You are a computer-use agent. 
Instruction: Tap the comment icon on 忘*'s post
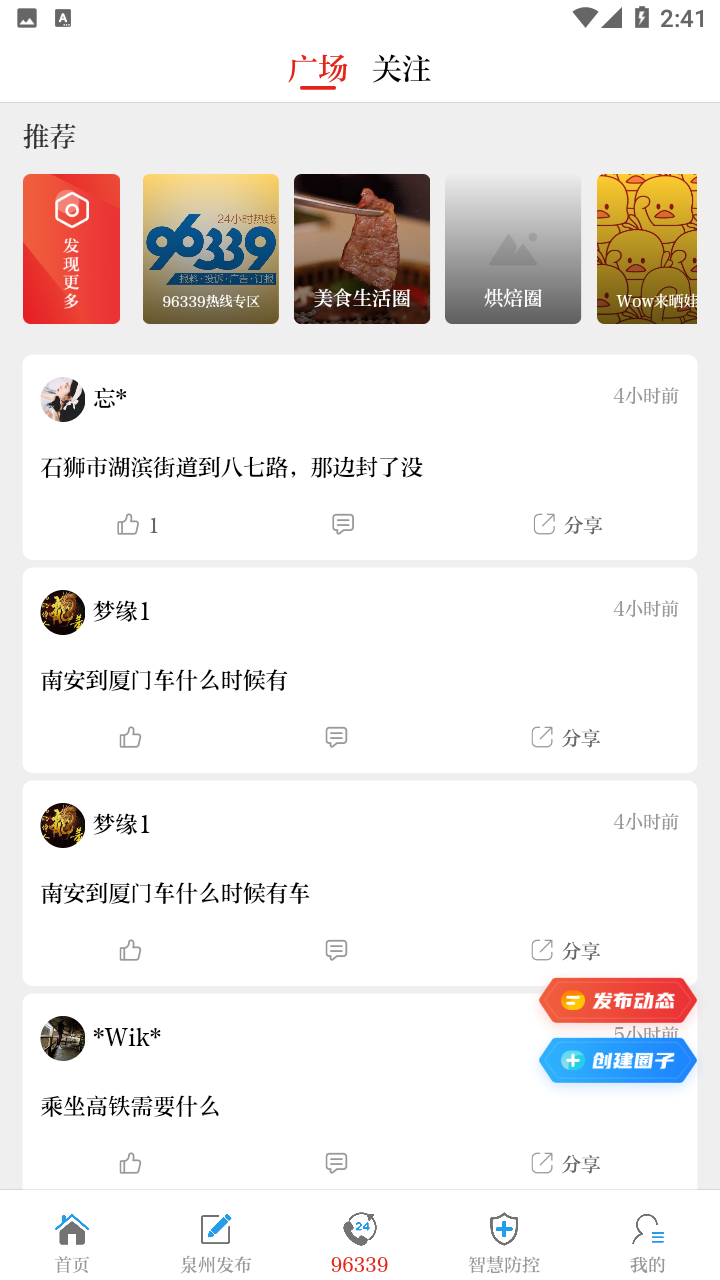coord(343,524)
